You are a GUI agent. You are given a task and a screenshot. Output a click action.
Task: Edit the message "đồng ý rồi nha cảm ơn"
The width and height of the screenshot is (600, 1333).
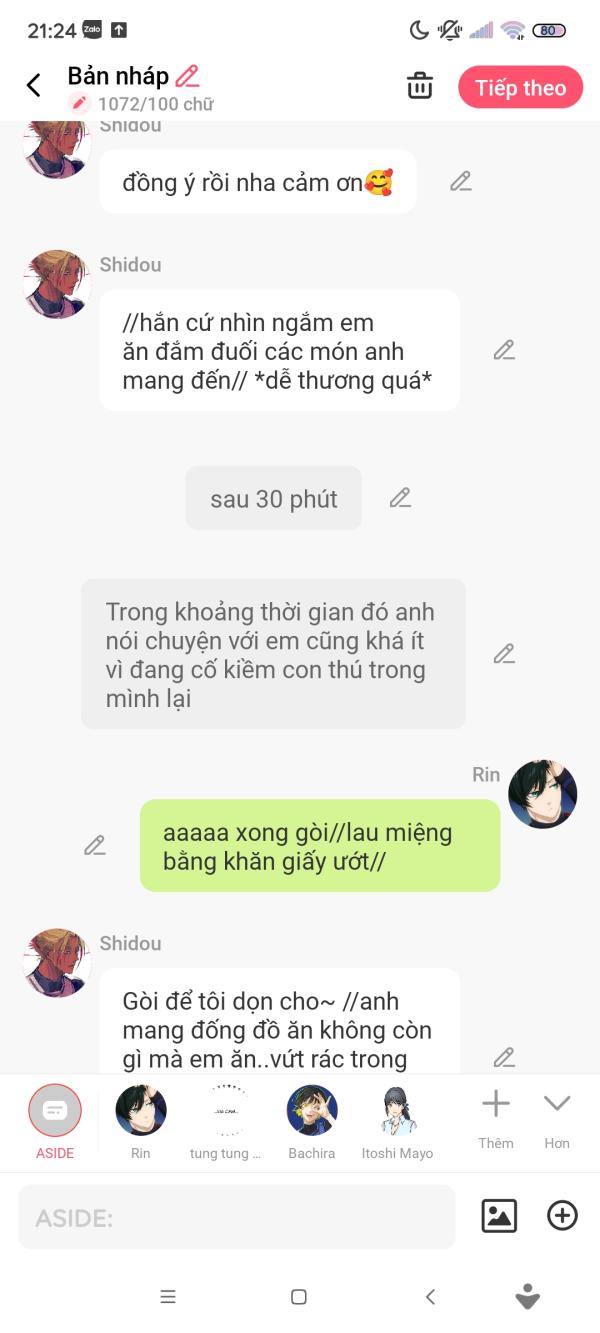pyautogui.click(x=460, y=181)
